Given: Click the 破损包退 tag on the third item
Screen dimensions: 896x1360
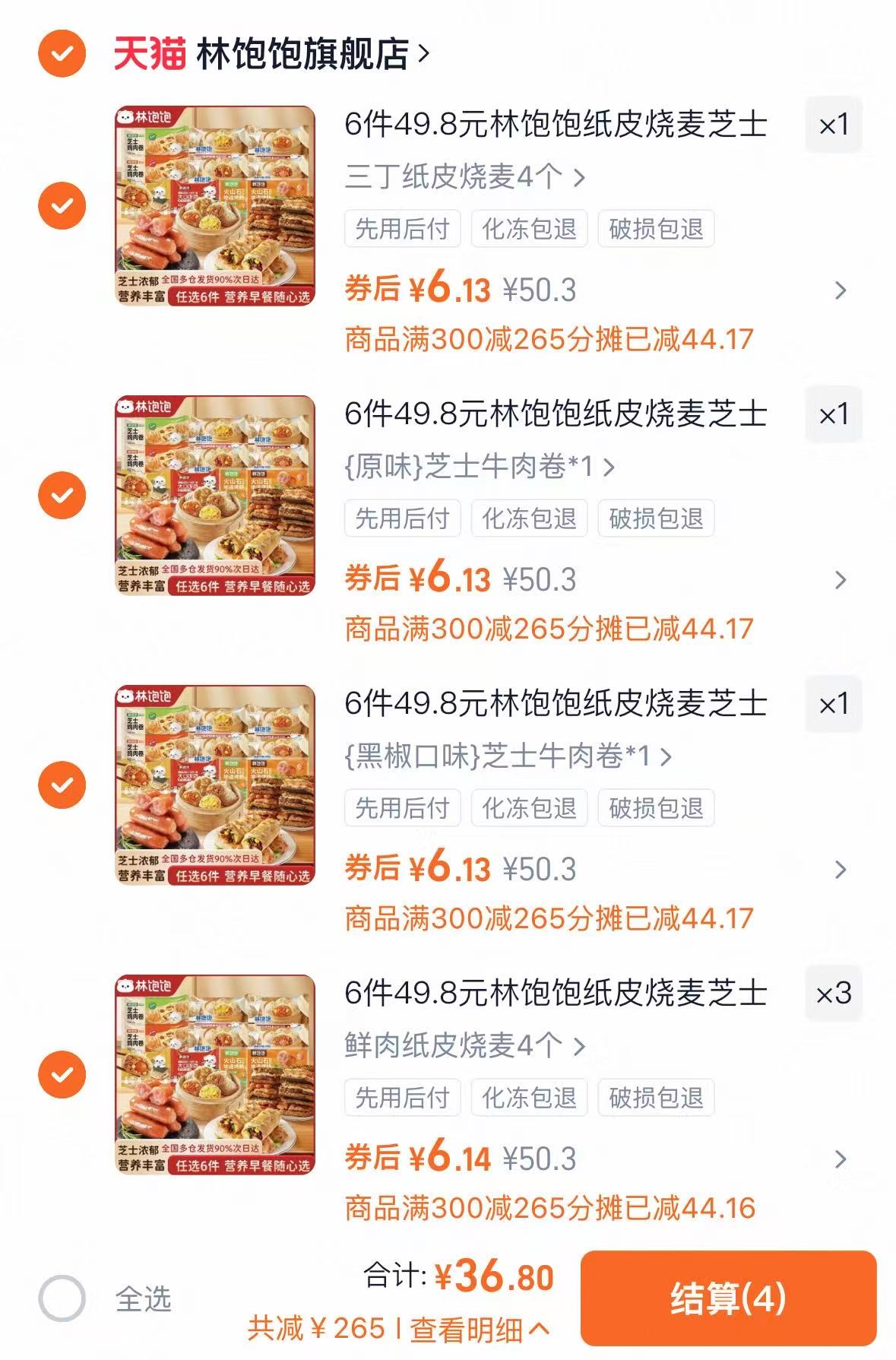Looking at the screenshot, I should (x=657, y=808).
